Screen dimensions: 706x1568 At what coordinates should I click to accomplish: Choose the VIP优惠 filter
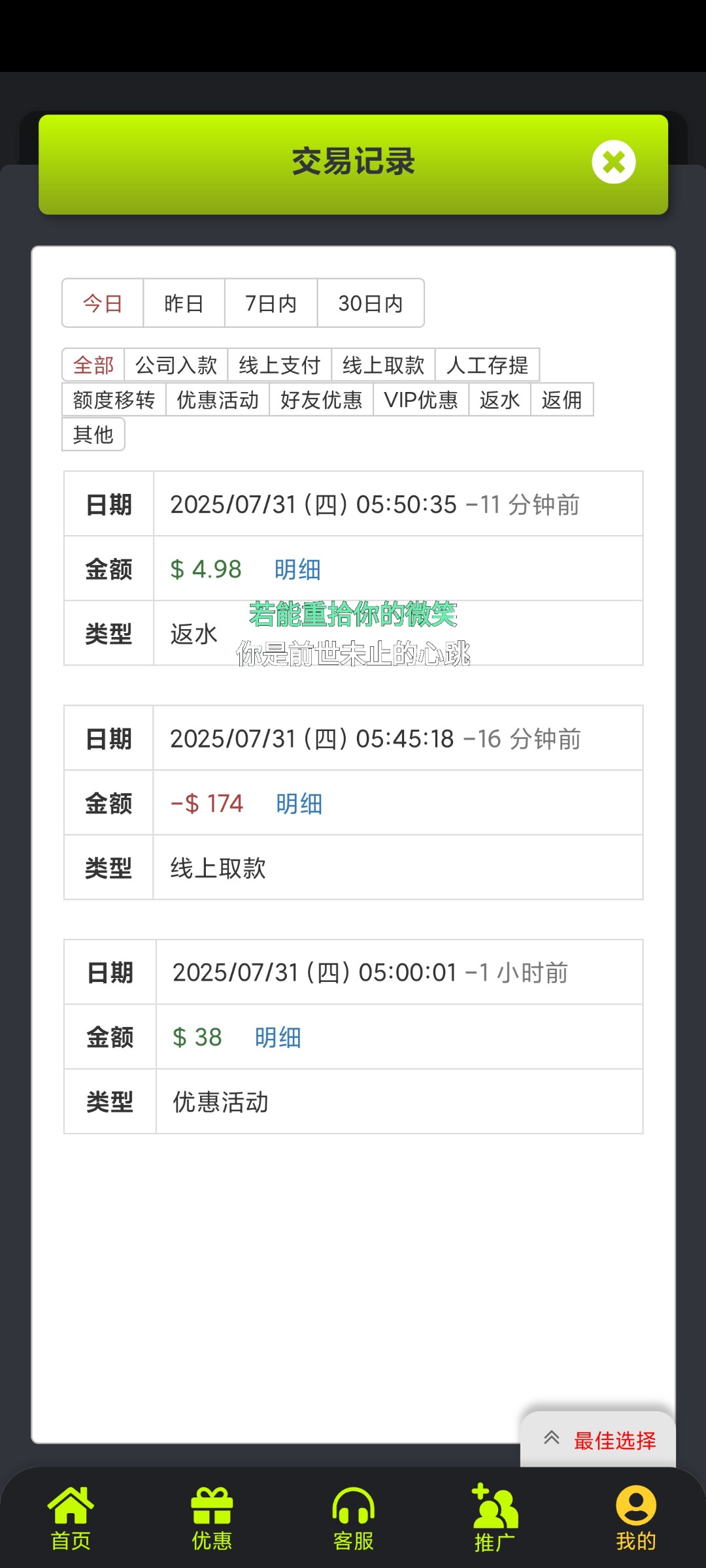(x=420, y=399)
